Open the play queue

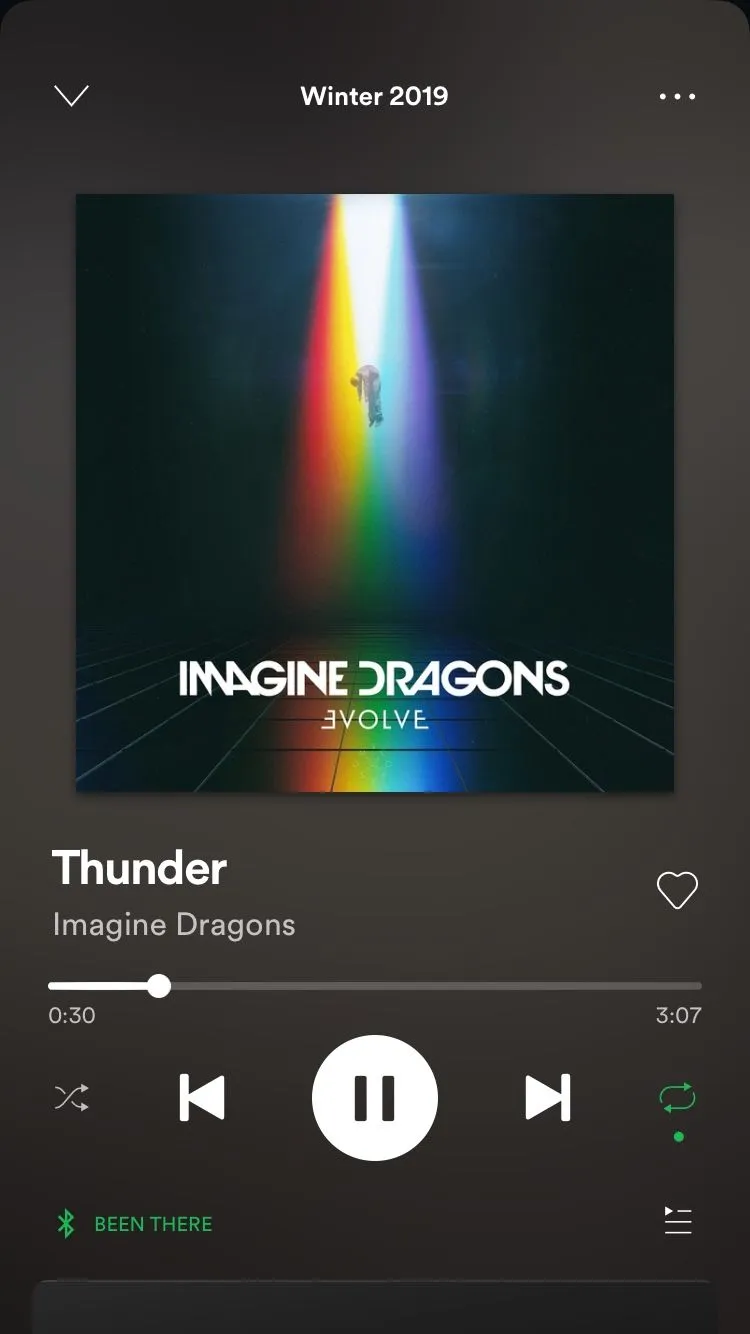click(677, 1221)
